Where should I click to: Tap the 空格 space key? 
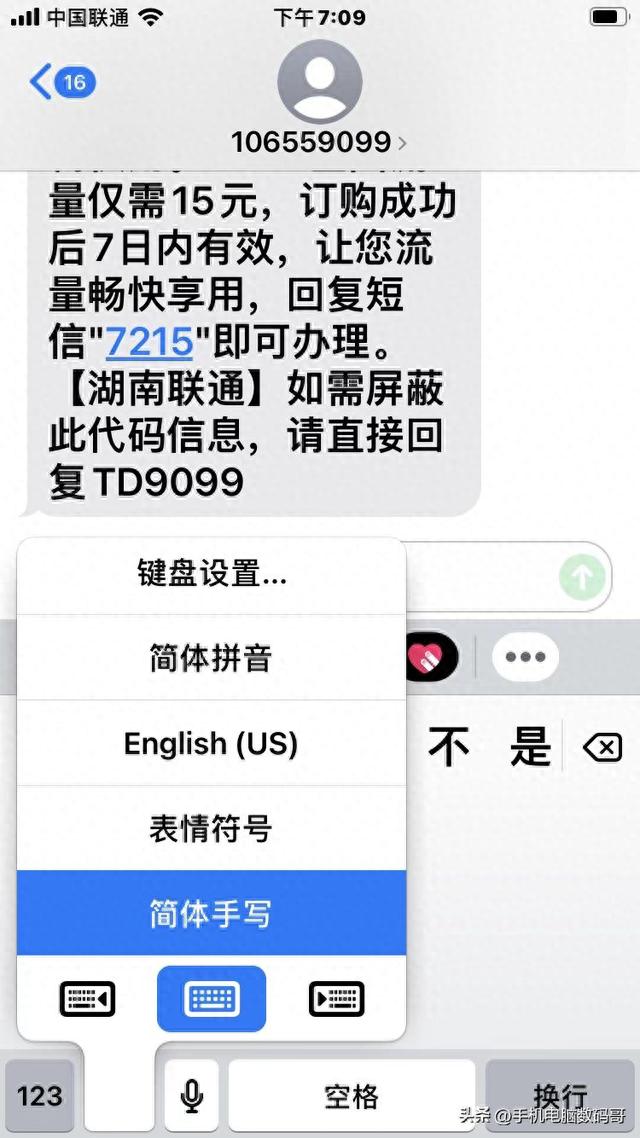pos(351,1096)
